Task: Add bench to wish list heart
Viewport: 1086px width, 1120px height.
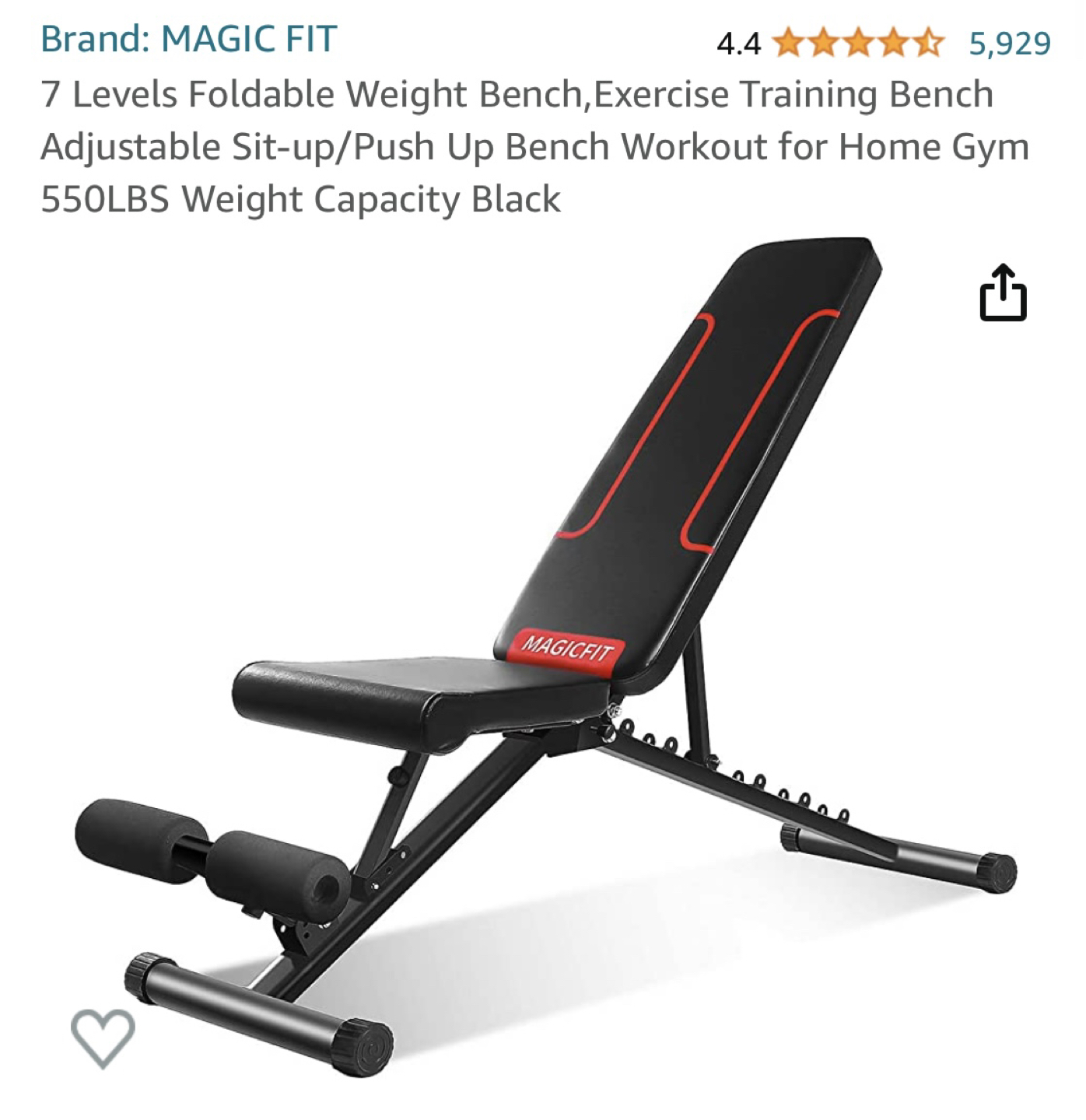Action: [103, 1037]
